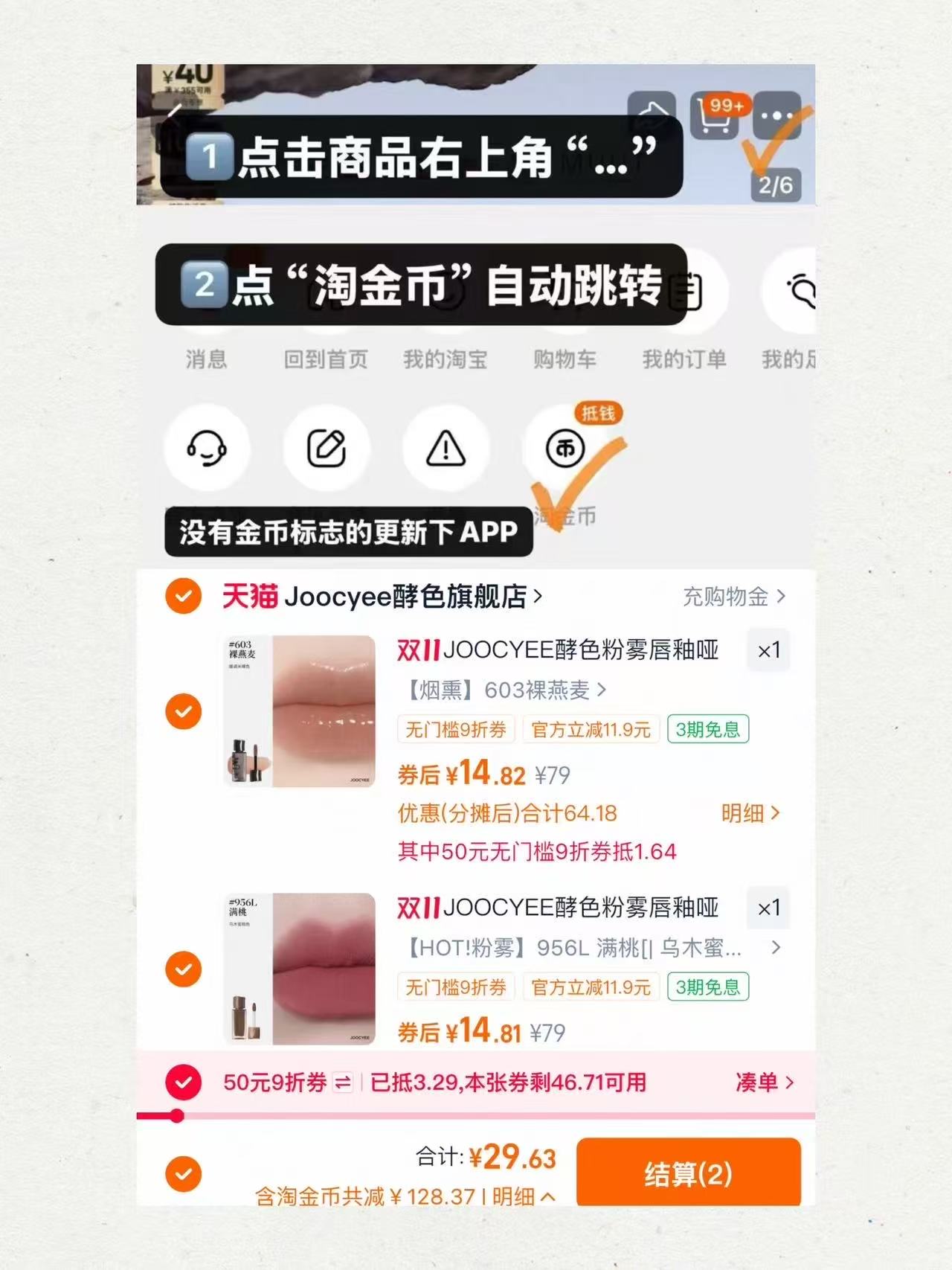Click the red coupon progress bar dot

[176, 1115]
